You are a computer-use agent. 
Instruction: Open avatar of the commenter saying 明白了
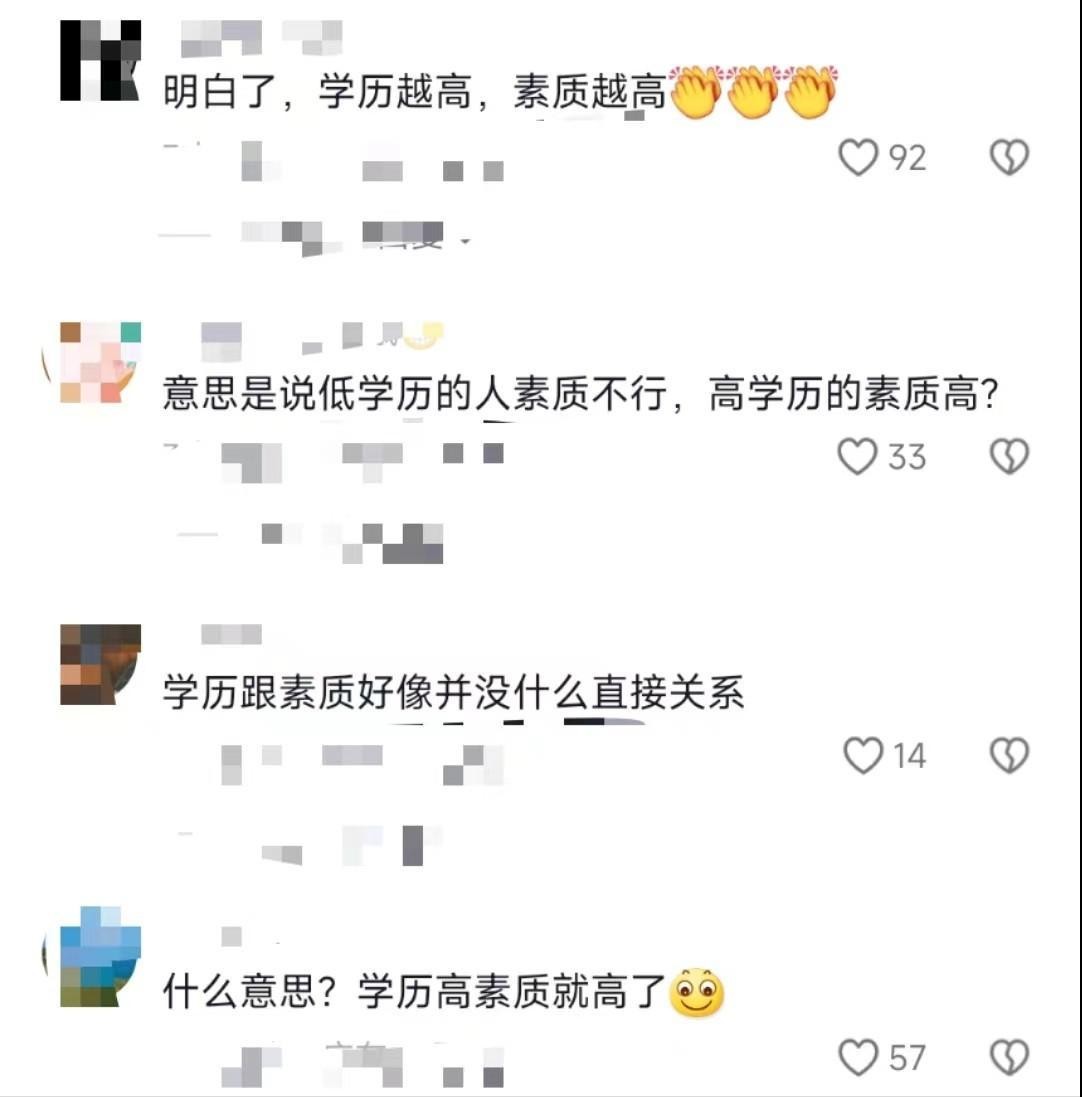[x=100, y=60]
